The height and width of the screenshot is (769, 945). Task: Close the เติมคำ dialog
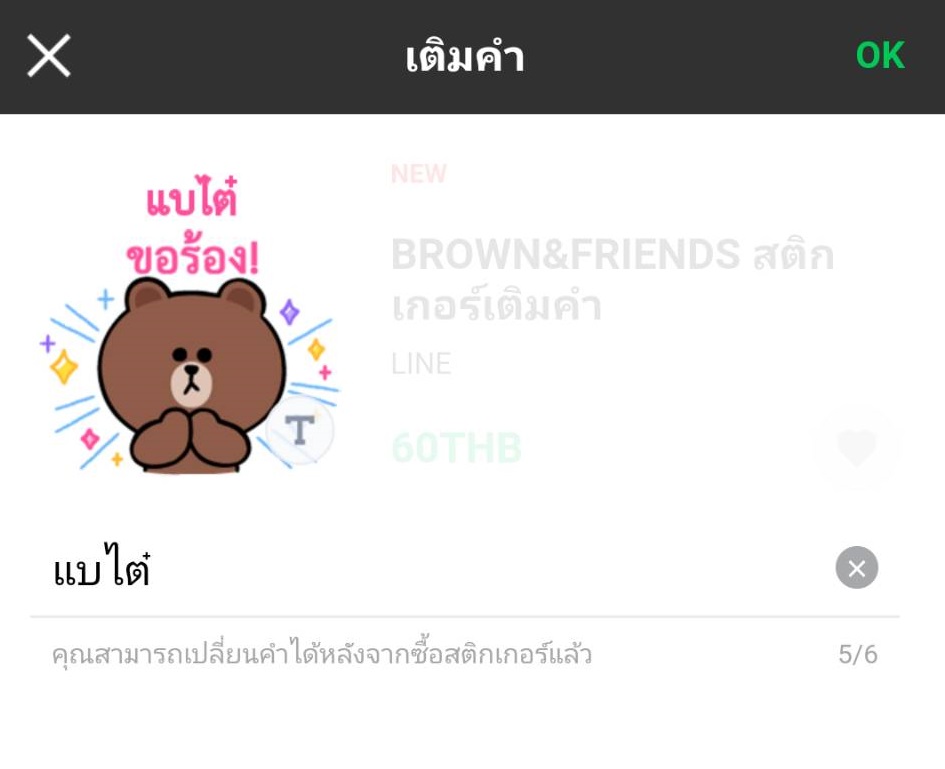pyautogui.click(x=48, y=56)
